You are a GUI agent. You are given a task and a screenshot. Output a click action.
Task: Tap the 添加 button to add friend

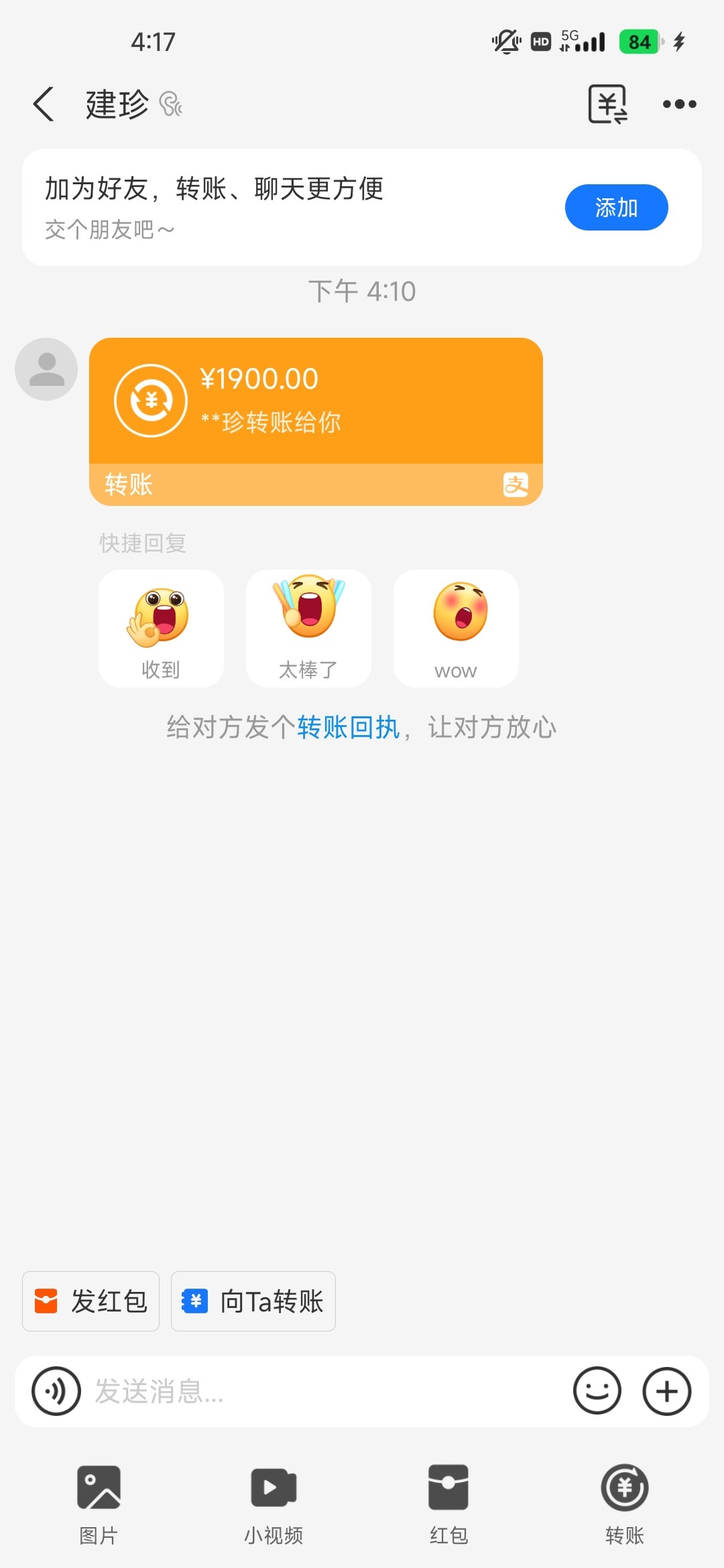[x=616, y=208]
